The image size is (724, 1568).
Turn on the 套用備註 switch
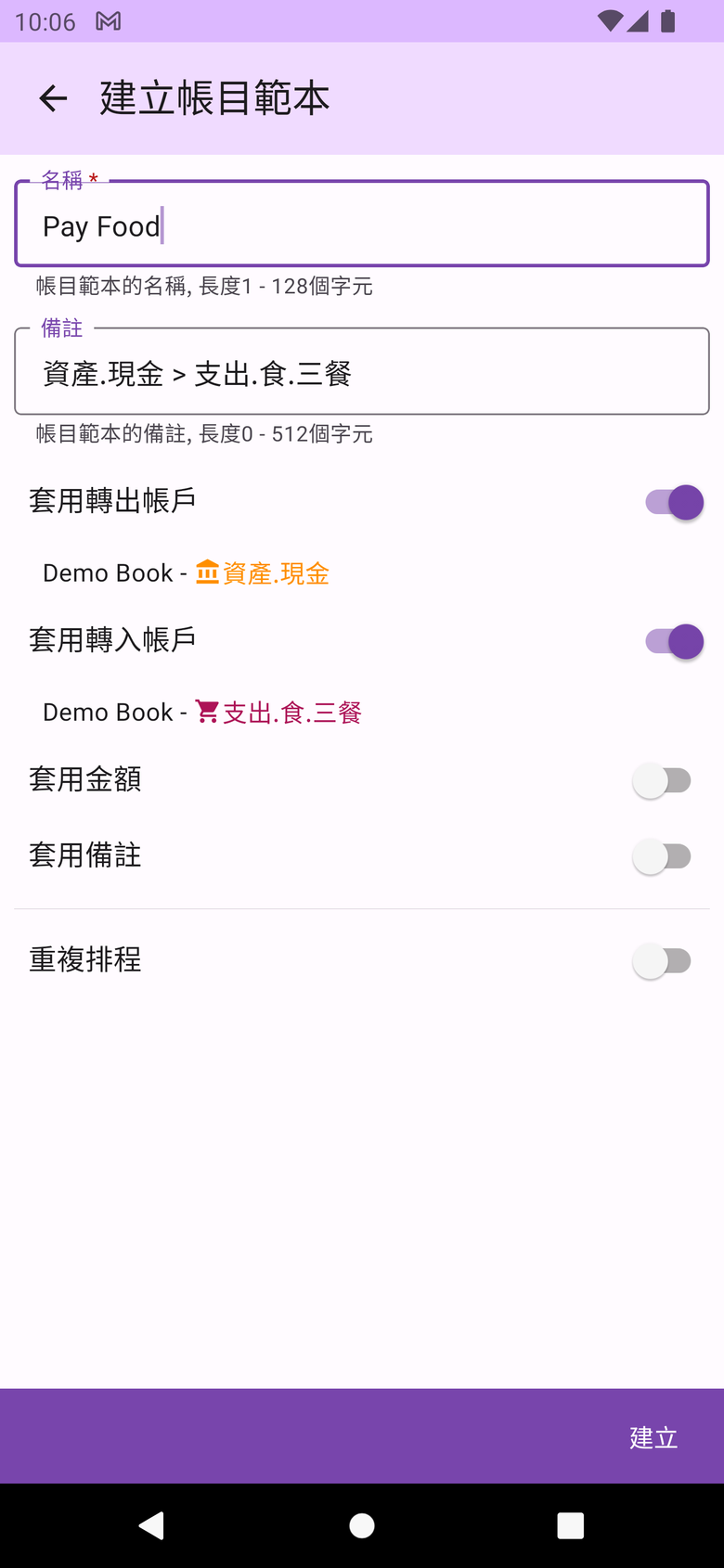tap(663, 856)
